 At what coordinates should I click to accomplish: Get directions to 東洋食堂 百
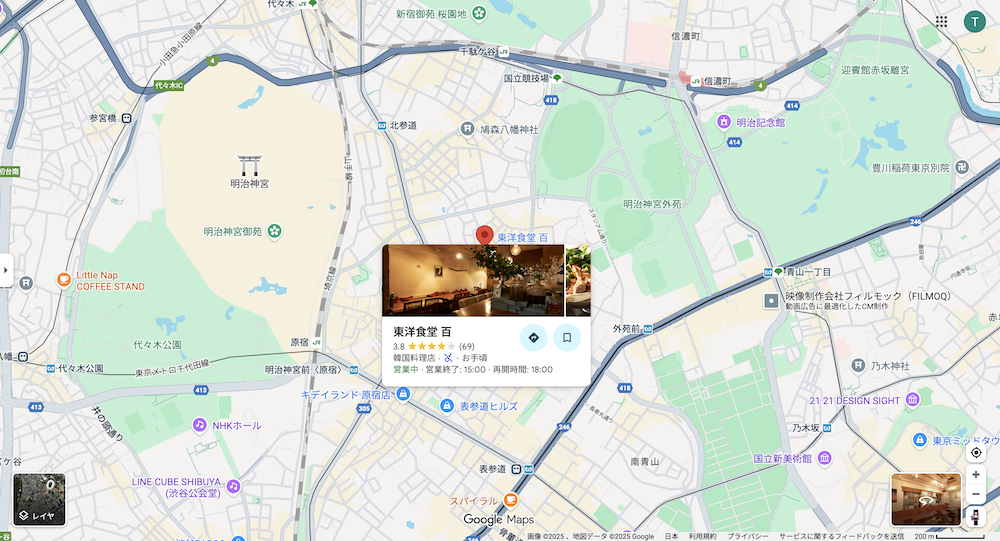tap(533, 337)
